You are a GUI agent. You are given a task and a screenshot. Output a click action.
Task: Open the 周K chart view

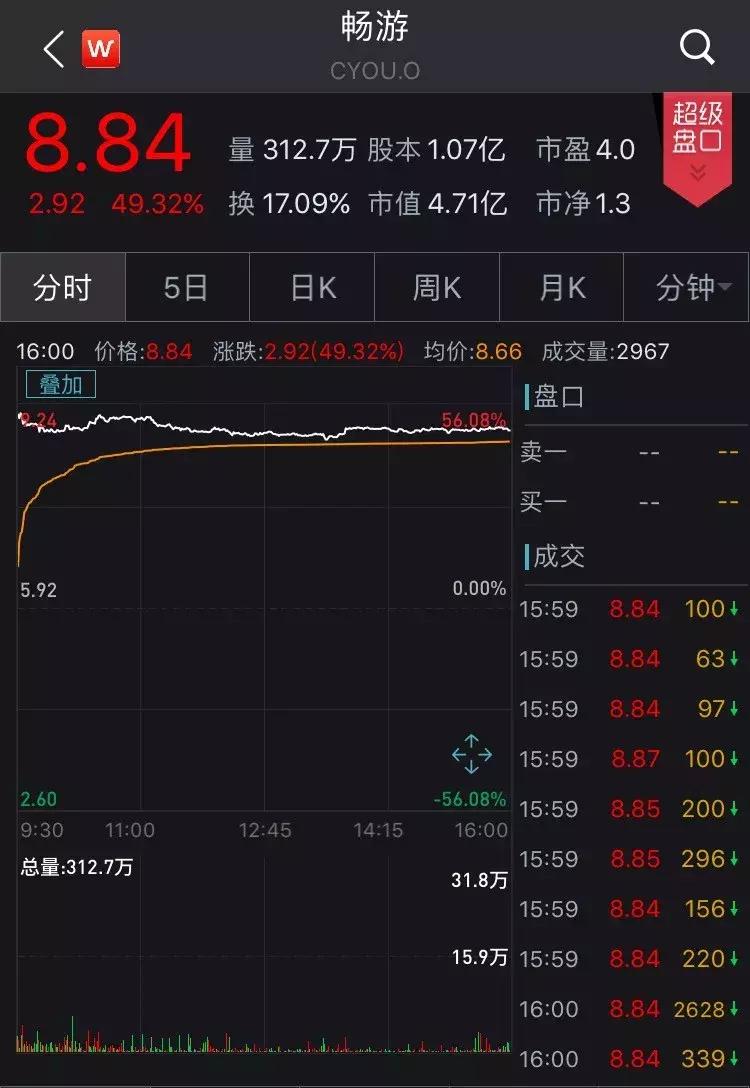(x=436, y=287)
